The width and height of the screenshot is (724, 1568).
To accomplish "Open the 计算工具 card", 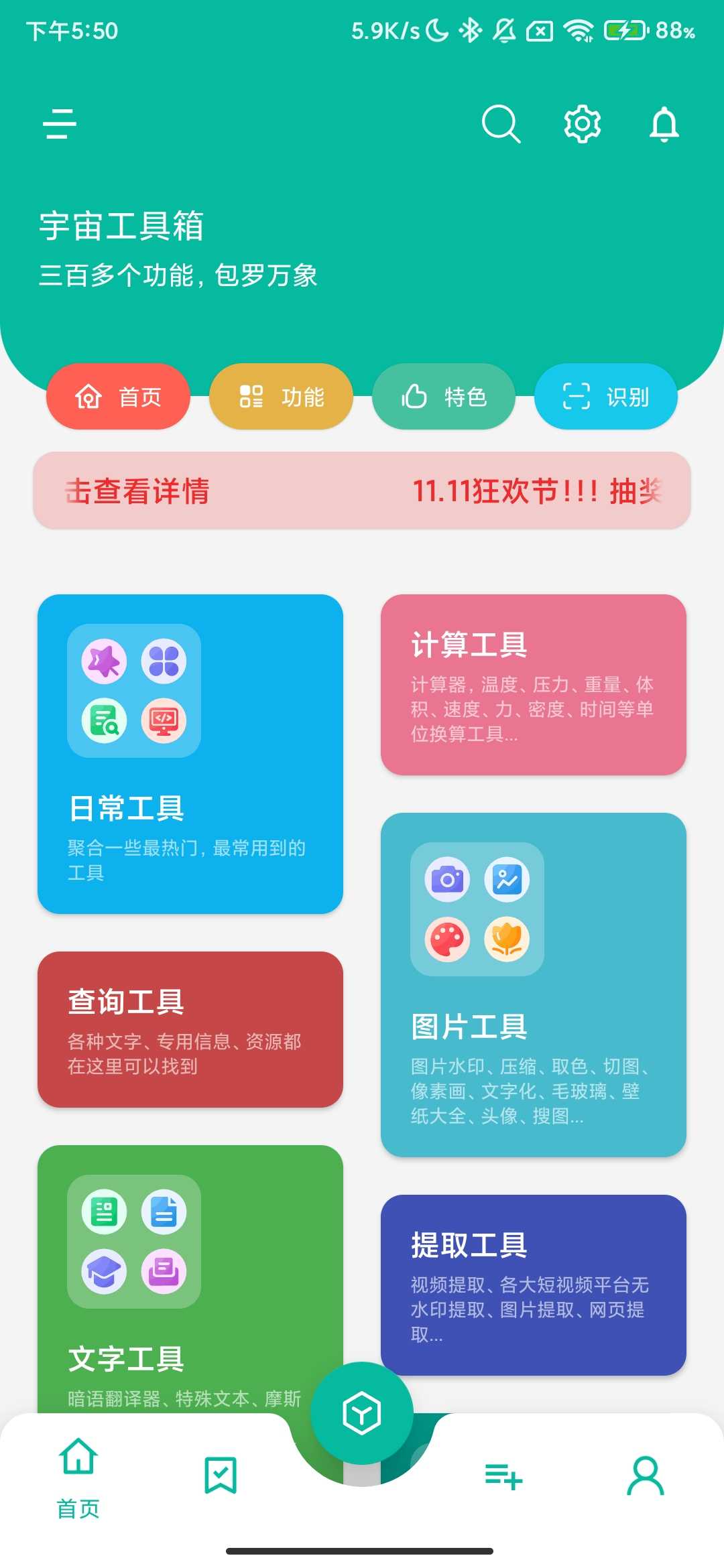I will coord(533,685).
